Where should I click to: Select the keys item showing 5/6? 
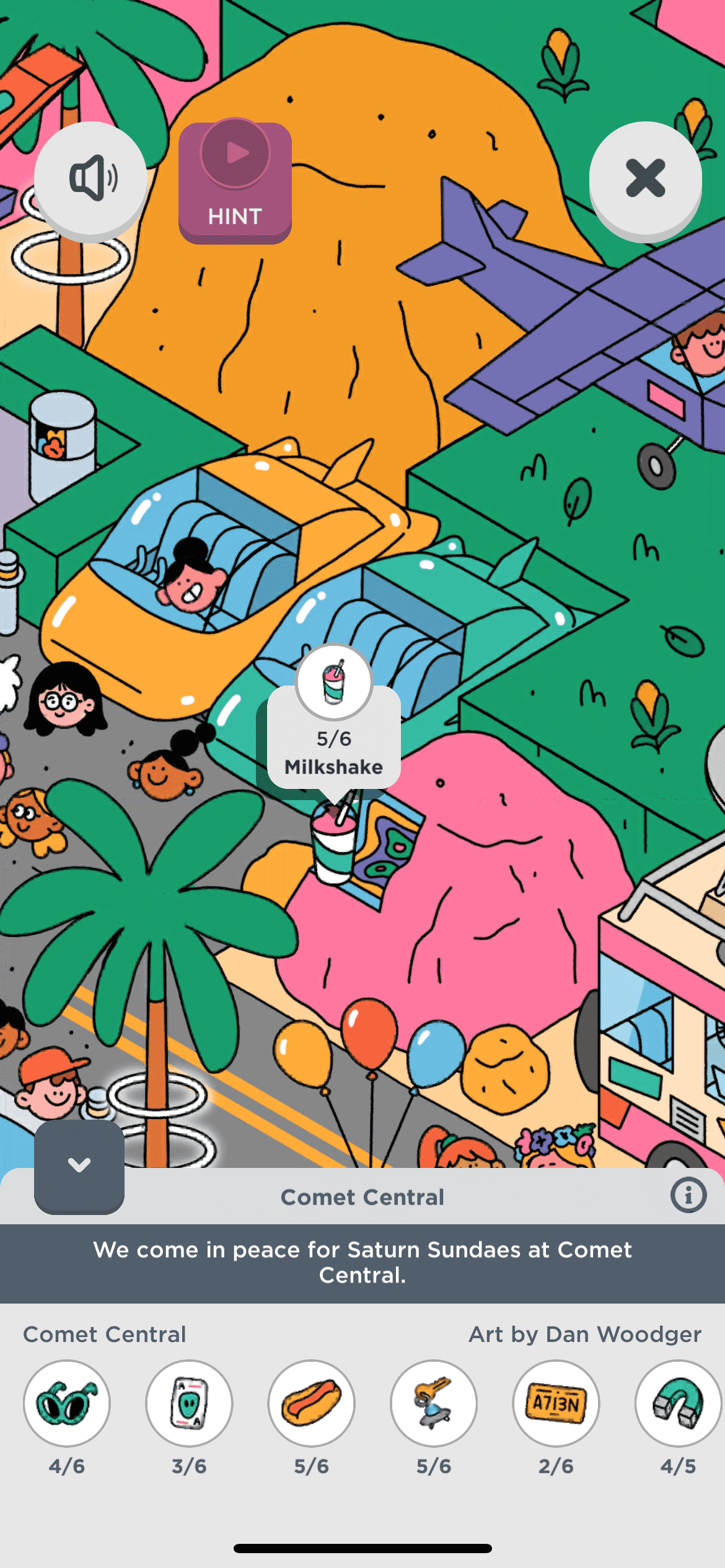[434, 1403]
